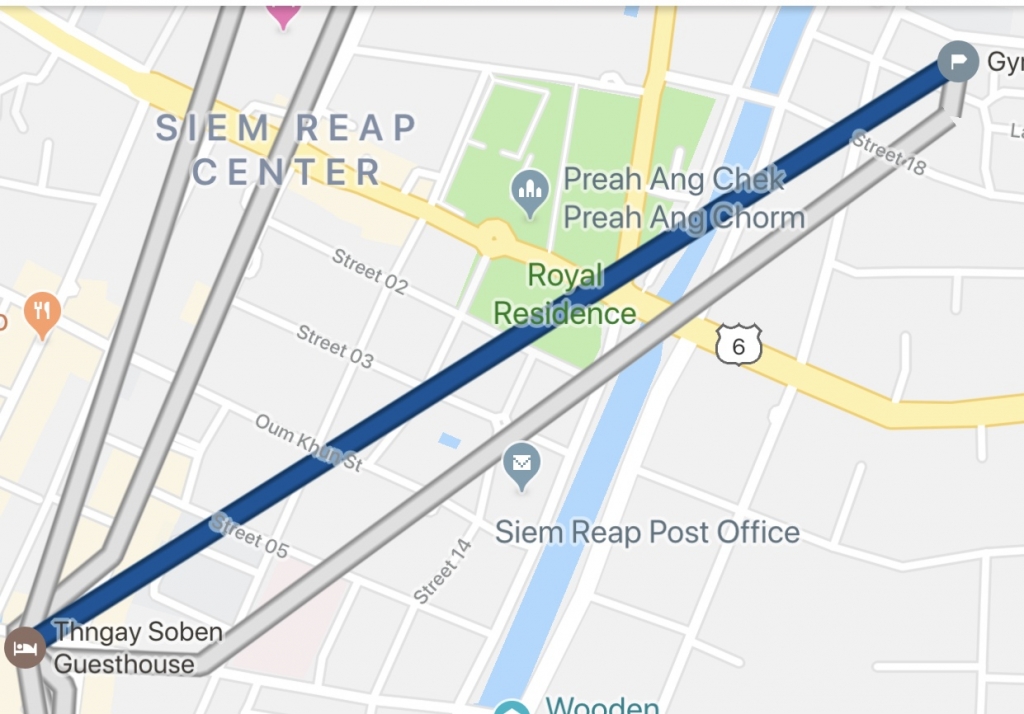Viewport: 1024px width, 714px height.
Task: Select the Siem Reap Post Office pin
Action: click(522, 464)
